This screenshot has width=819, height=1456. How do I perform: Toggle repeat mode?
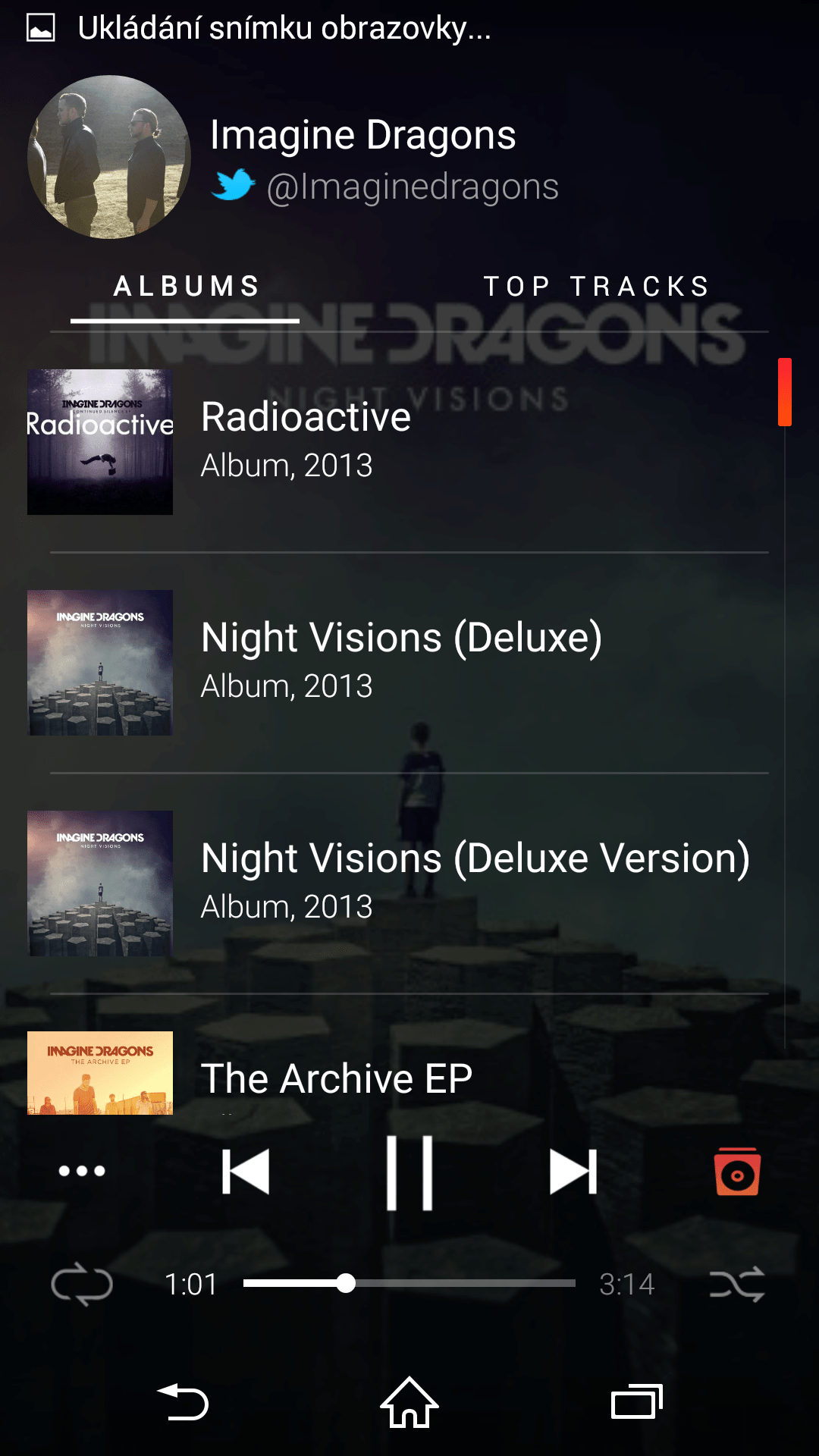pos(82,1285)
